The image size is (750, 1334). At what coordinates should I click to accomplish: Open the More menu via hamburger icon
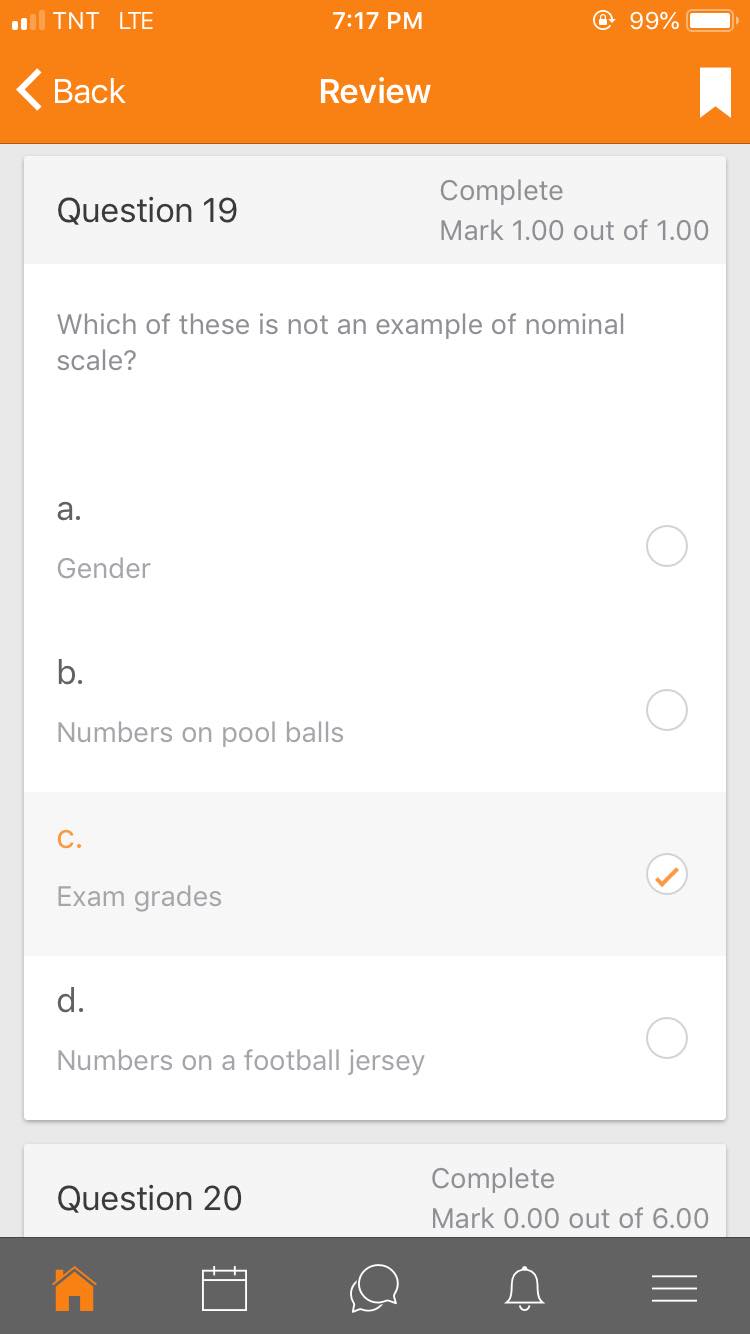coord(674,1288)
